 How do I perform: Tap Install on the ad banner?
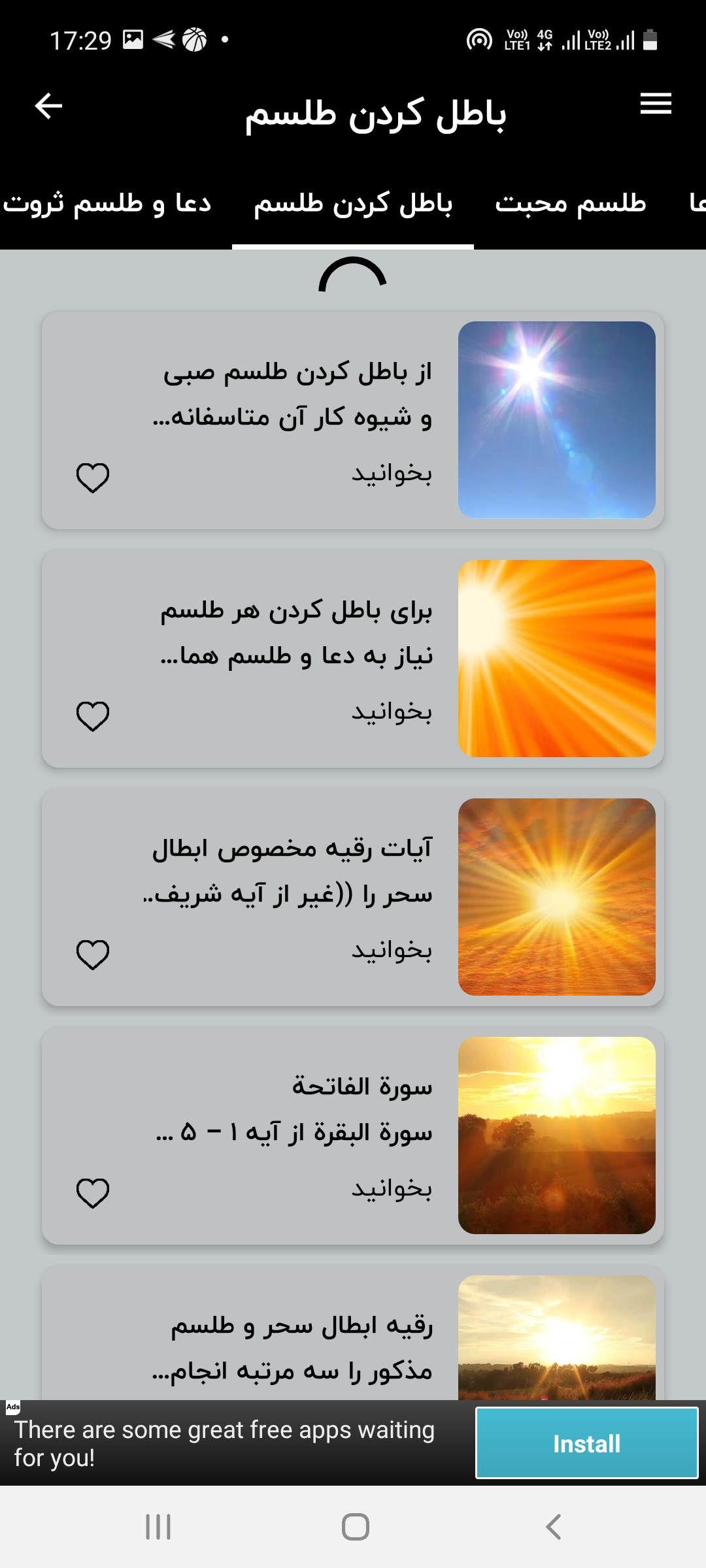586,1443
